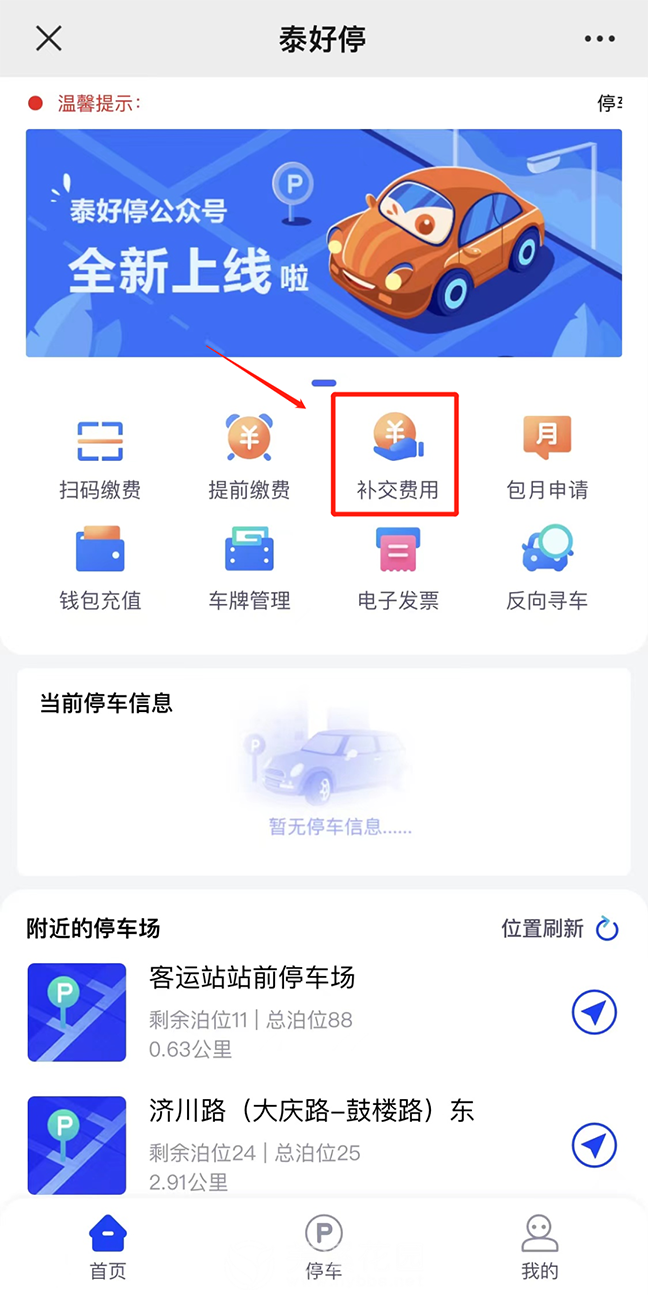Open the three-dot overflow menu
The height and width of the screenshot is (1295, 648).
pyautogui.click(x=599, y=39)
